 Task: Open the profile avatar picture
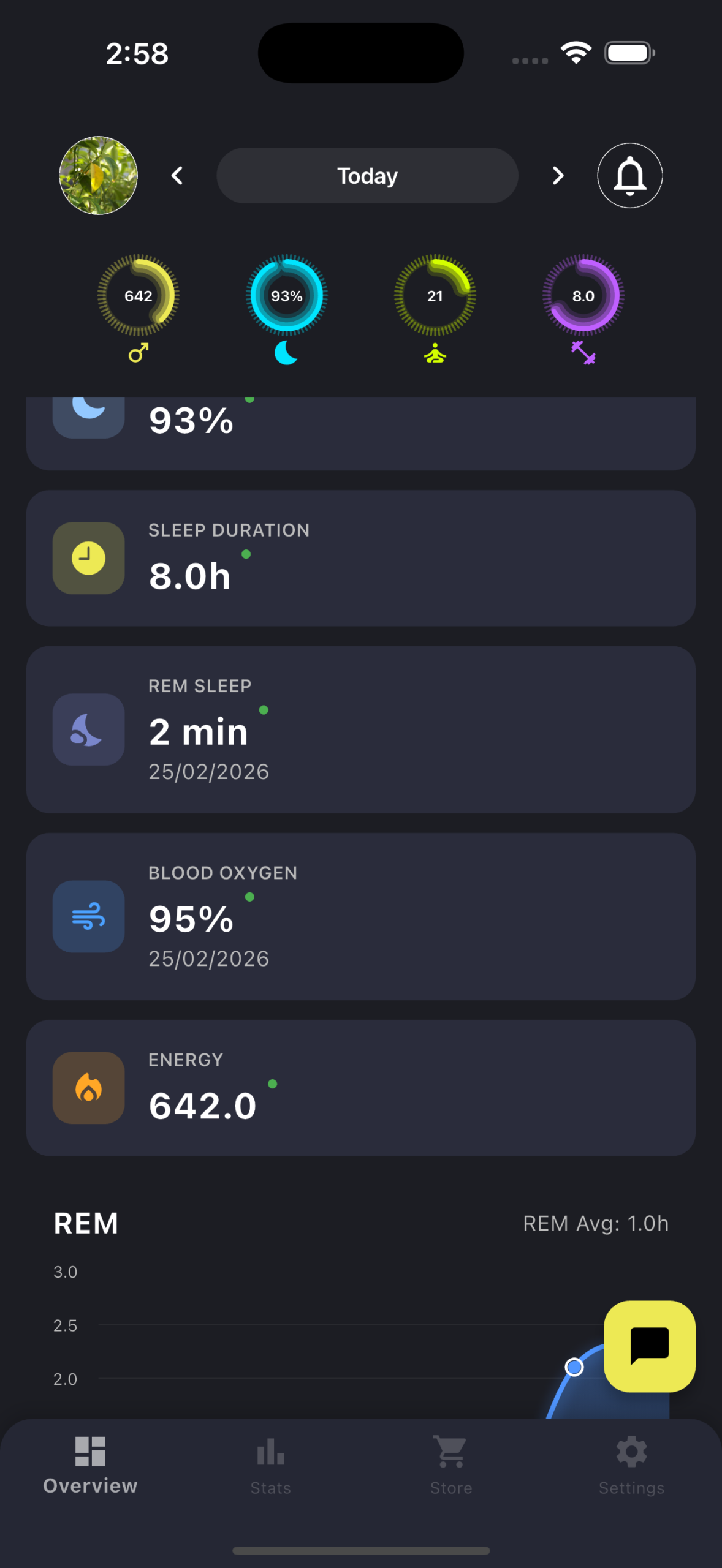(98, 175)
